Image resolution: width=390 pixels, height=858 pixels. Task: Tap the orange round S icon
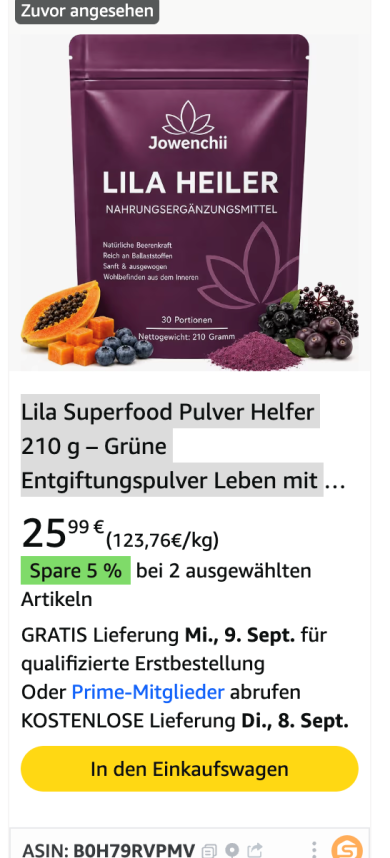tap(347, 848)
